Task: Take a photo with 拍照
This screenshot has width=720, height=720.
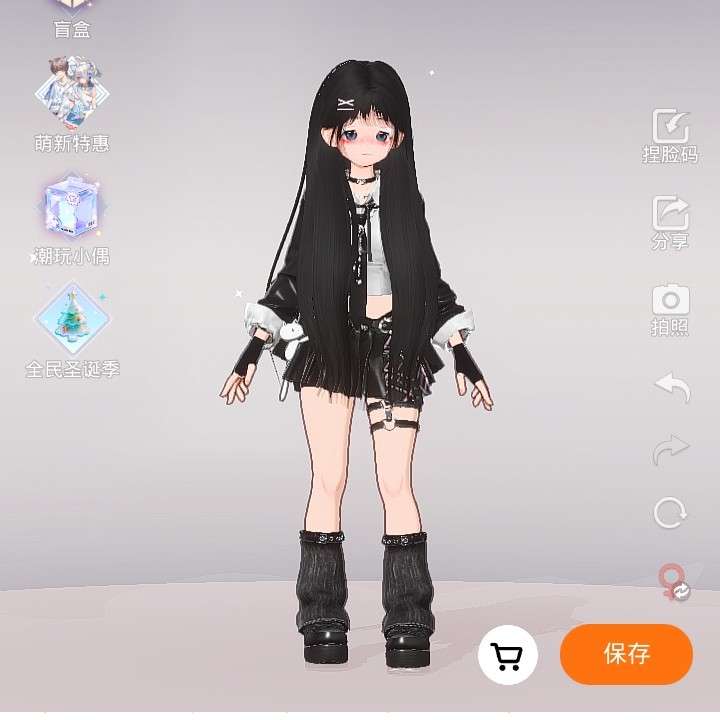Action: [x=670, y=309]
